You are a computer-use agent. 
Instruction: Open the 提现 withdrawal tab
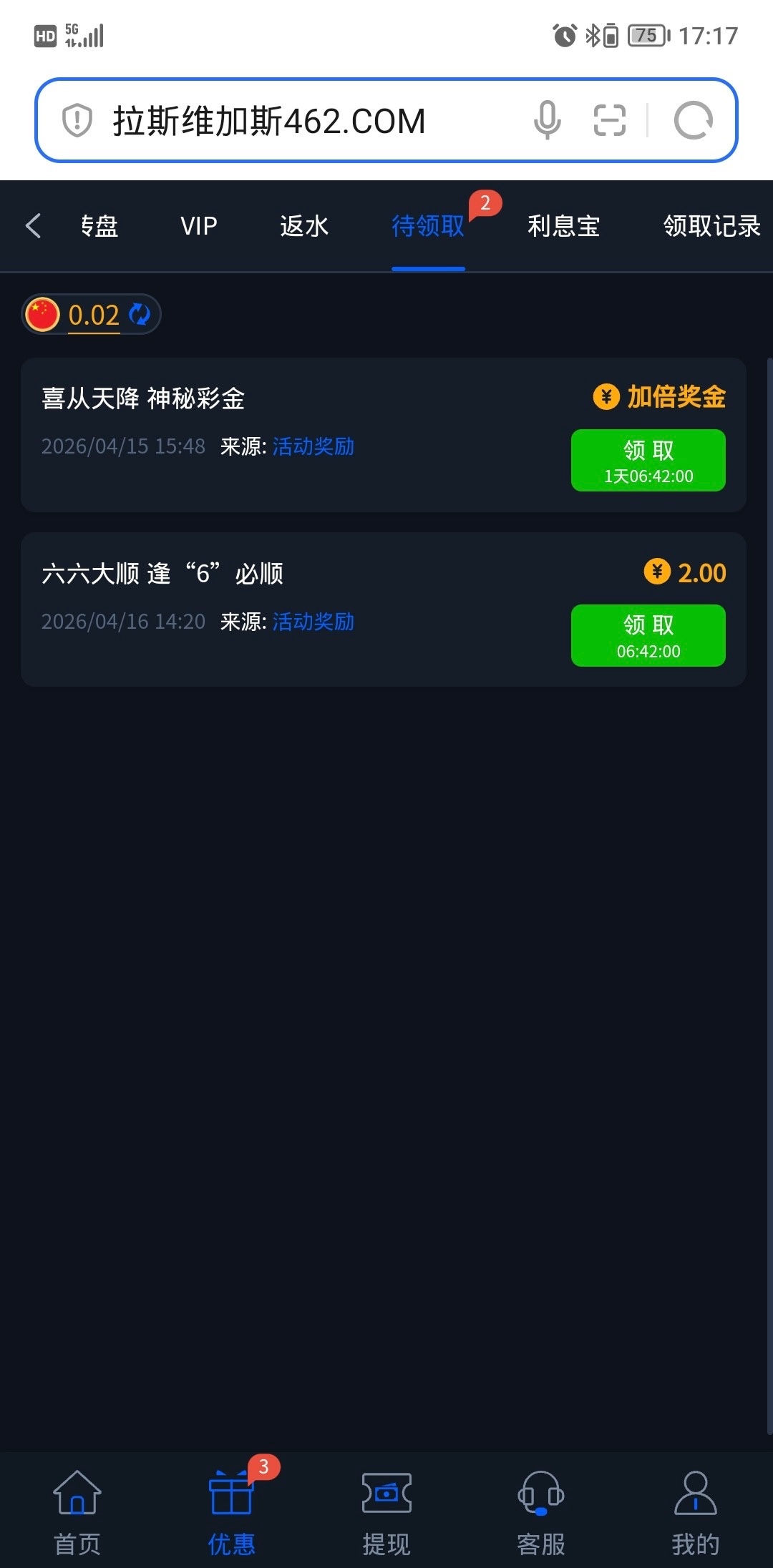tap(386, 1511)
